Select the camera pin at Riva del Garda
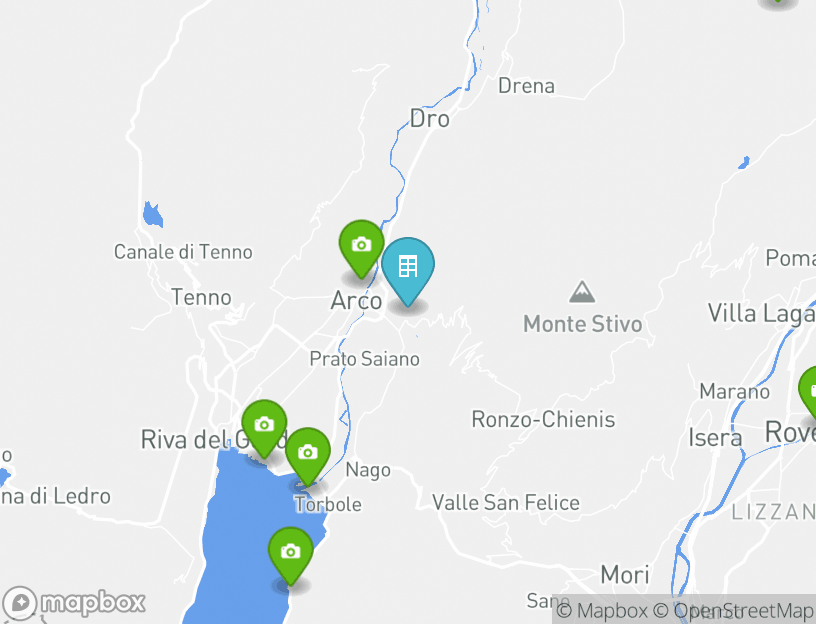Screen dimensions: 816x624 (x=264, y=426)
